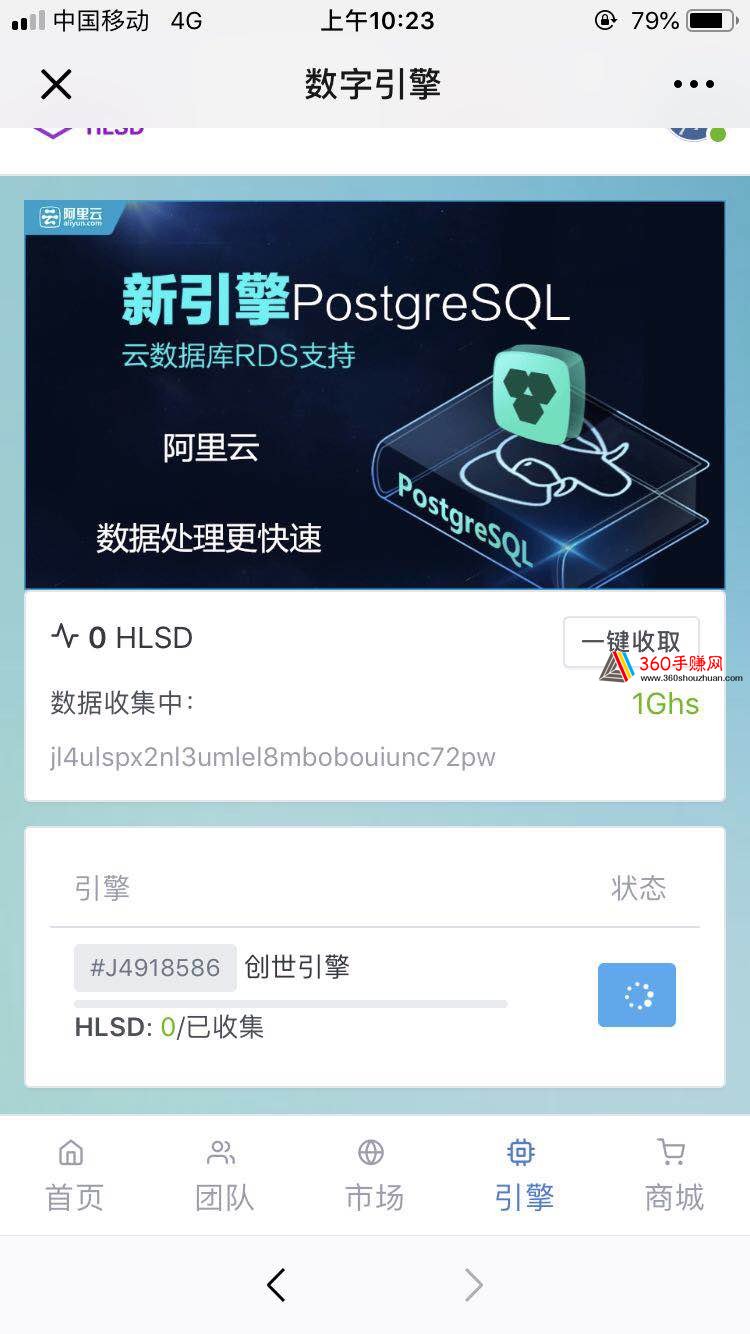Image resolution: width=750 pixels, height=1334 pixels.
Task: Tap the 一键收取 button
Action: [630, 641]
